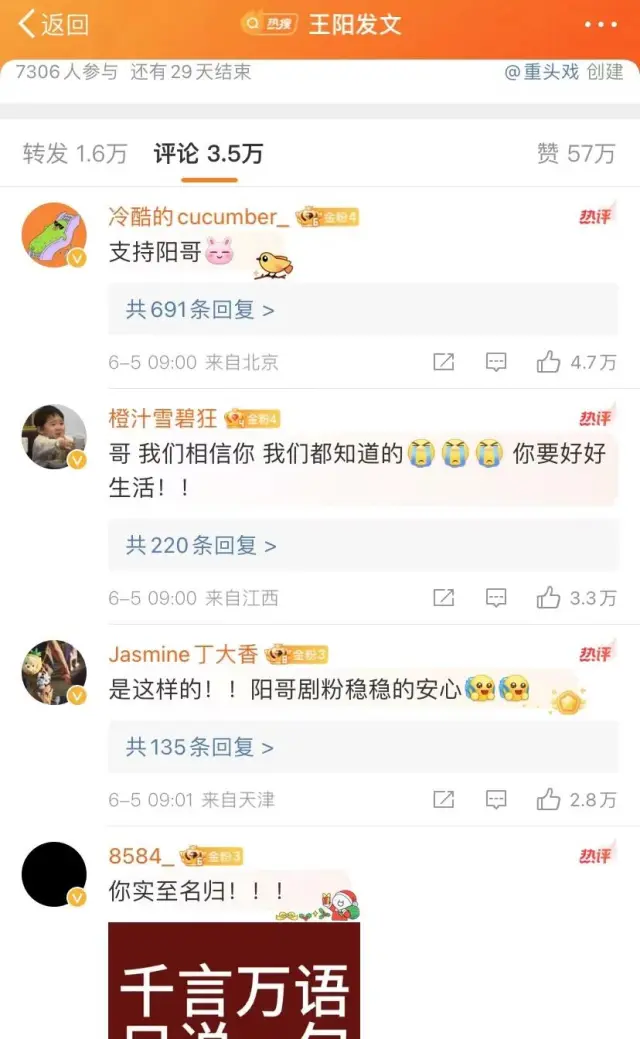Select the 评论 3.5万 tab
This screenshot has width=640, height=1039.
tap(208, 153)
